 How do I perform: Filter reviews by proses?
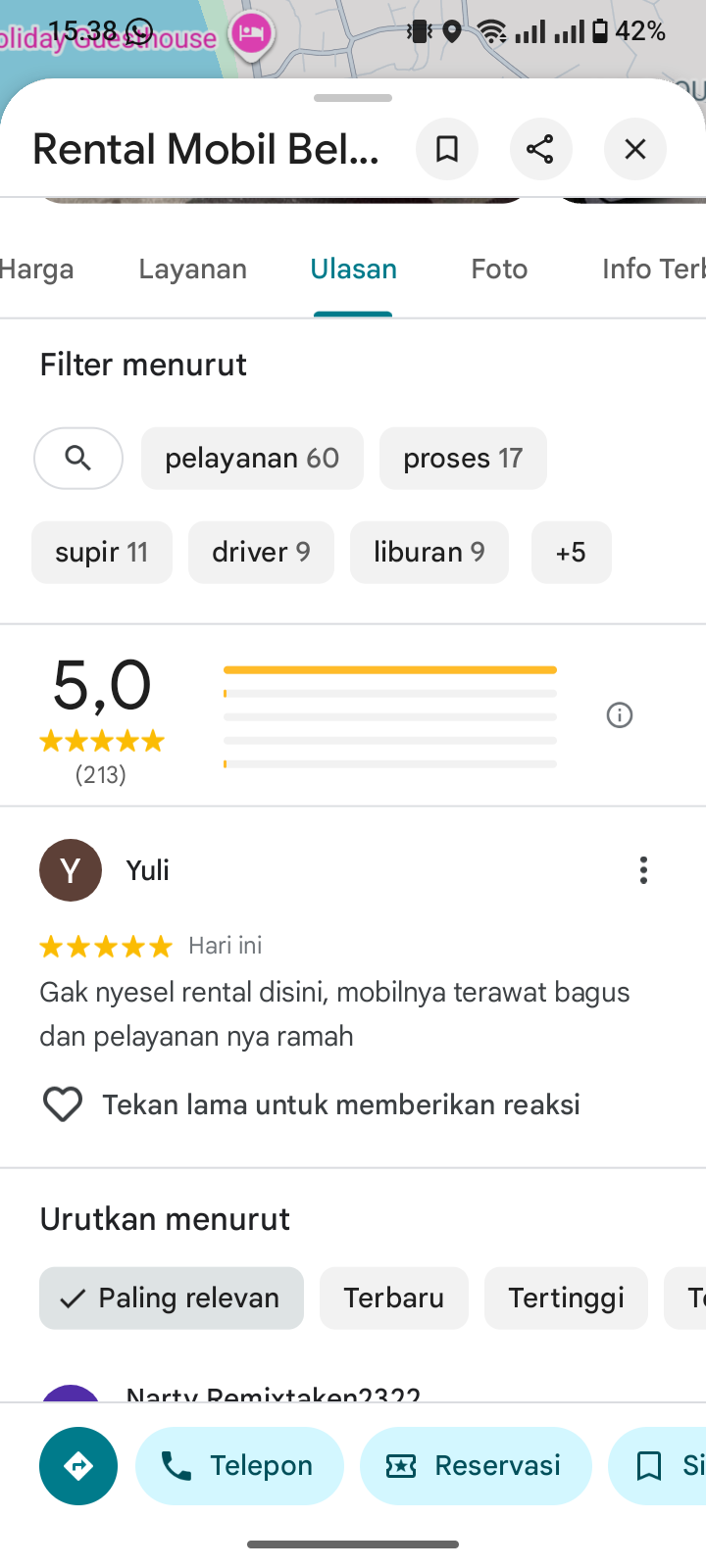pyautogui.click(x=463, y=458)
